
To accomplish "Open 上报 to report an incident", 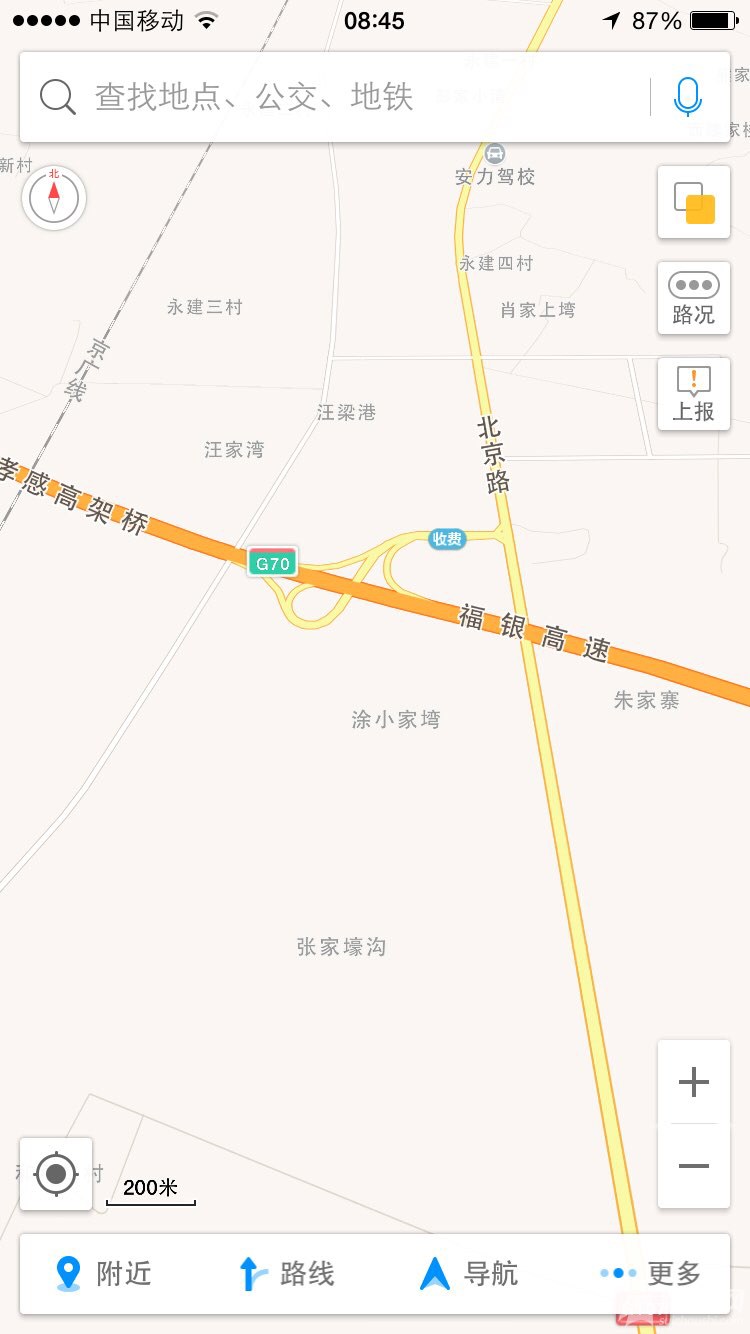I will tap(693, 394).
